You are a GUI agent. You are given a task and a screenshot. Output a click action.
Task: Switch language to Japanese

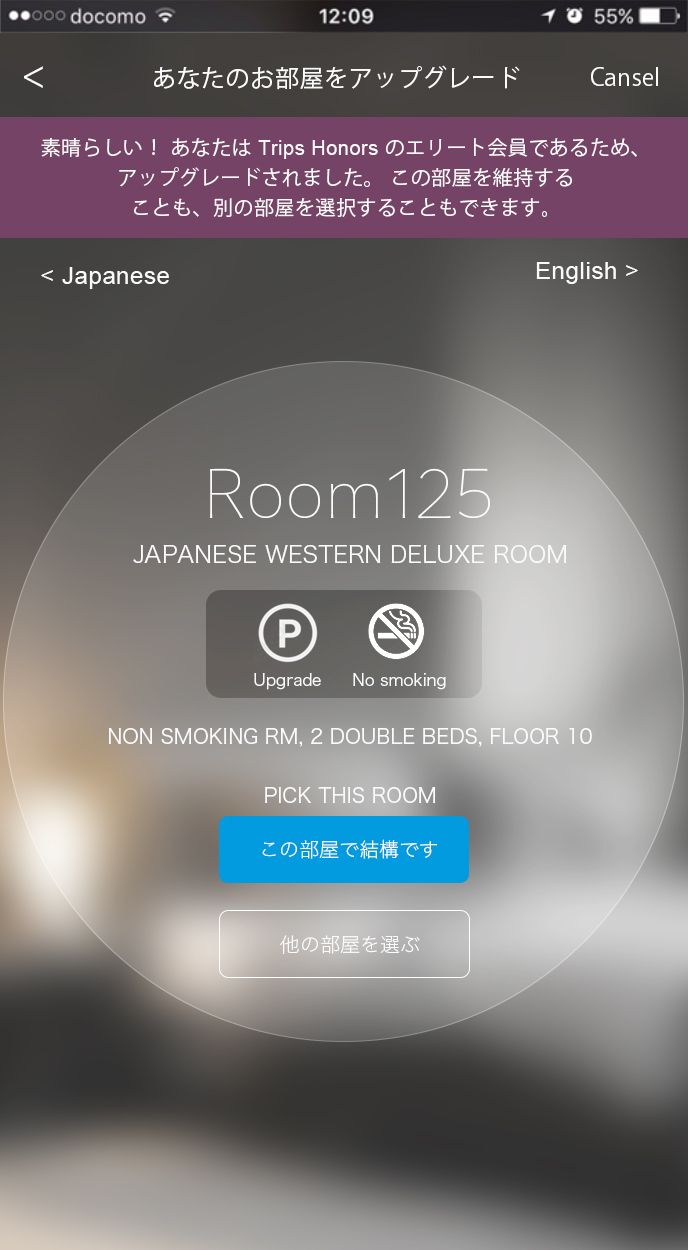[x=105, y=276]
